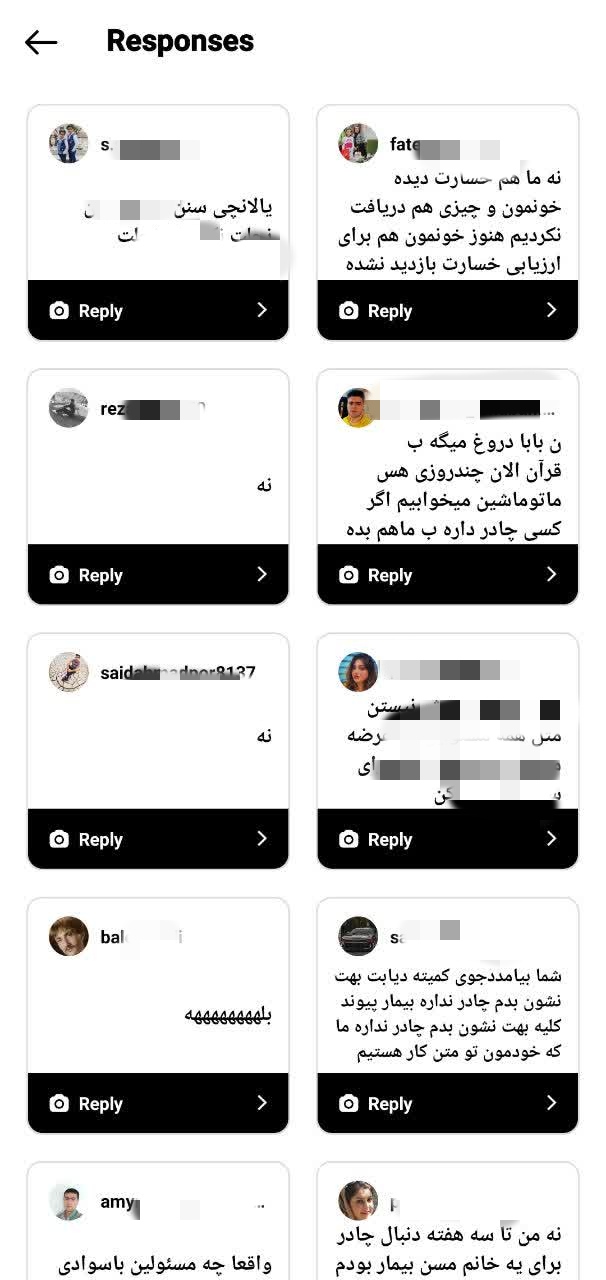The height and width of the screenshot is (1280, 606).
Task: Reply to the response reading بلههههههههه
Action: pos(158,1104)
